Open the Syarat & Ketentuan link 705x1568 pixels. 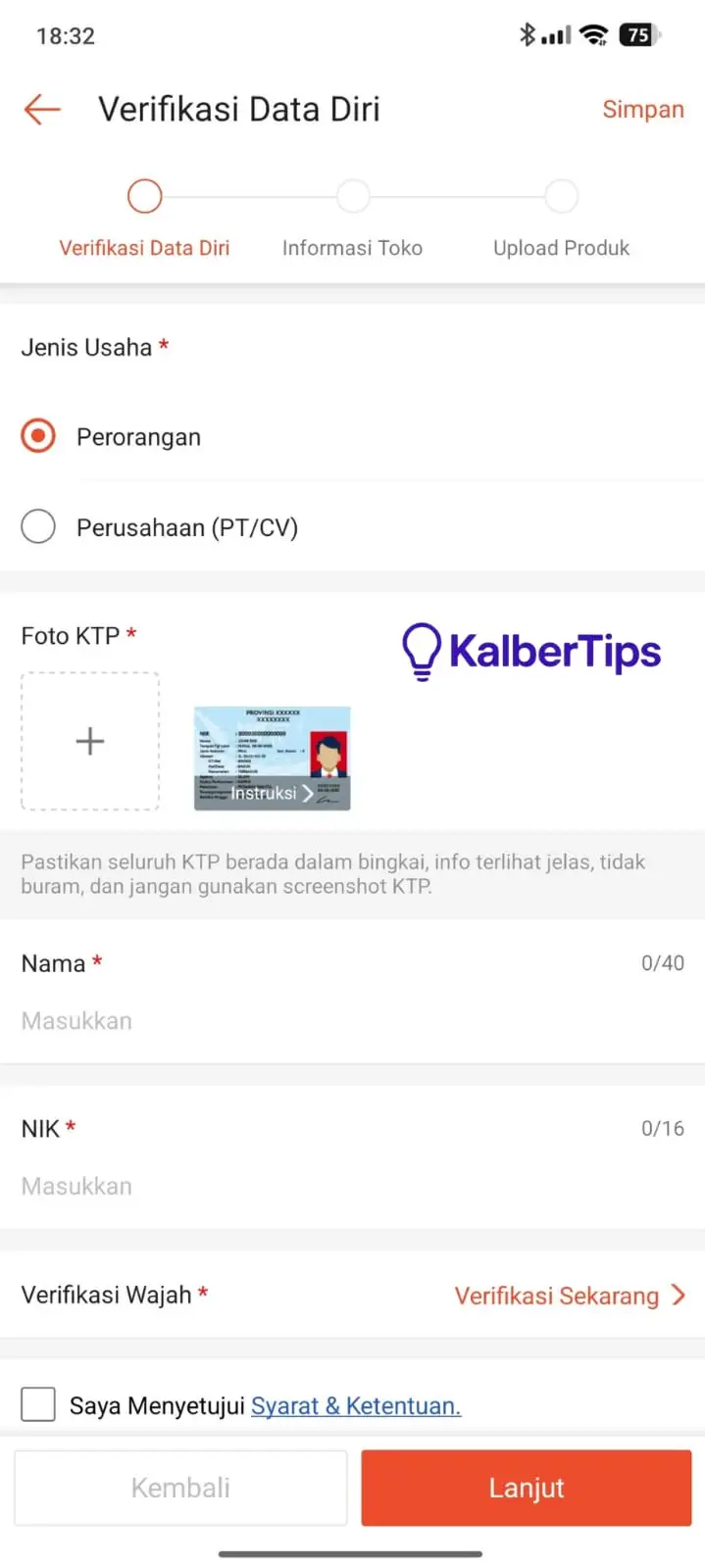point(355,1406)
